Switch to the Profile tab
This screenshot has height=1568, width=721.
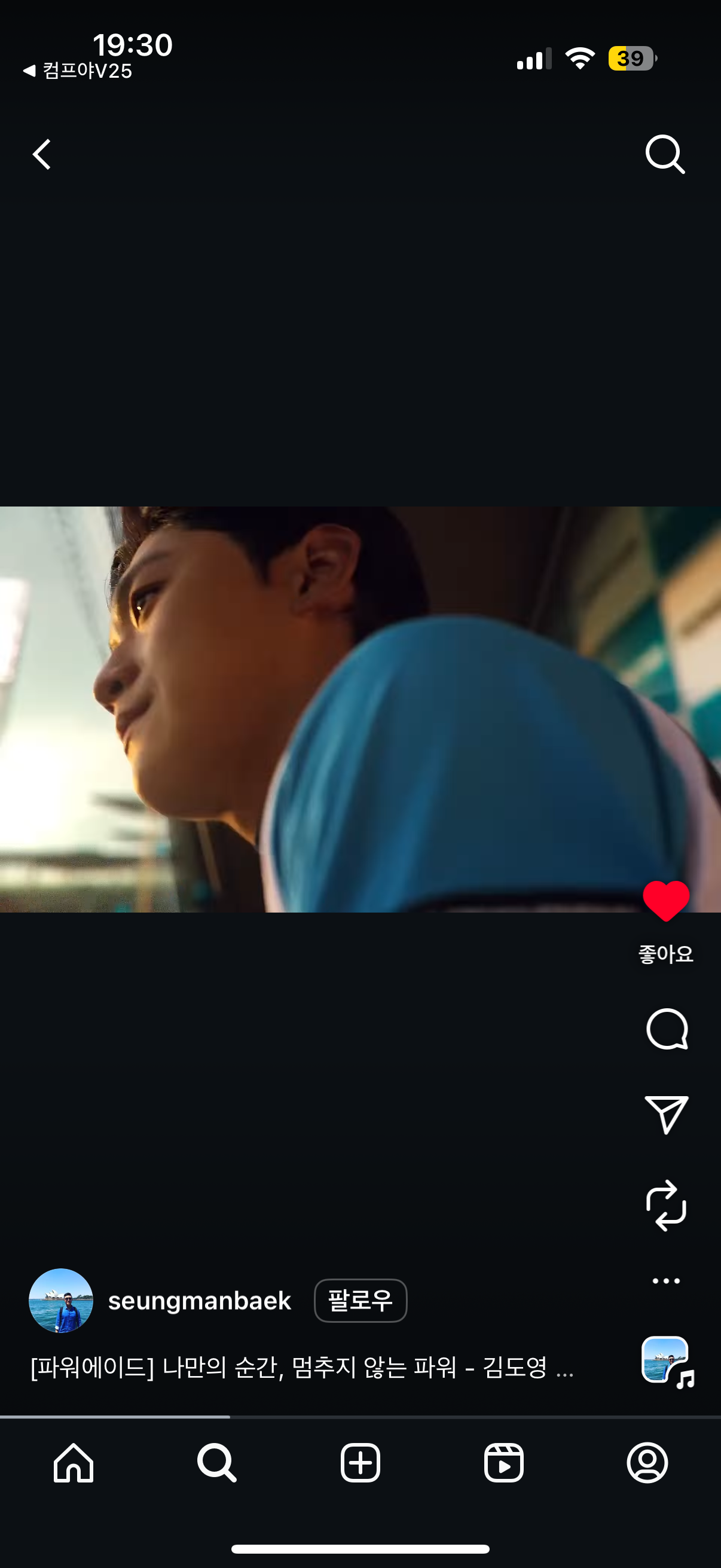click(x=647, y=1463)
